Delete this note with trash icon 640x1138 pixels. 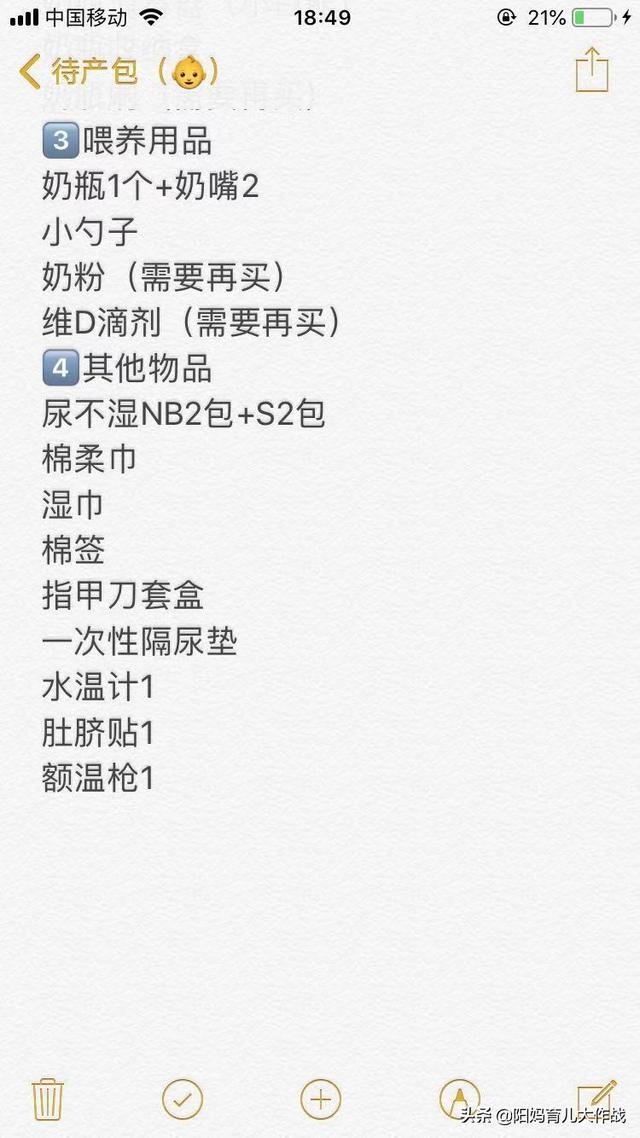pos(48,1099)
